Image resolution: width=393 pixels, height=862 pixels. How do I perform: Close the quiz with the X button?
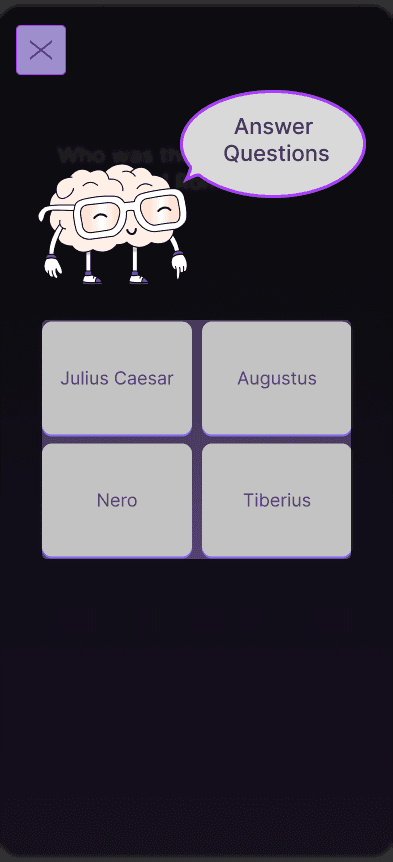coord(41,50)
